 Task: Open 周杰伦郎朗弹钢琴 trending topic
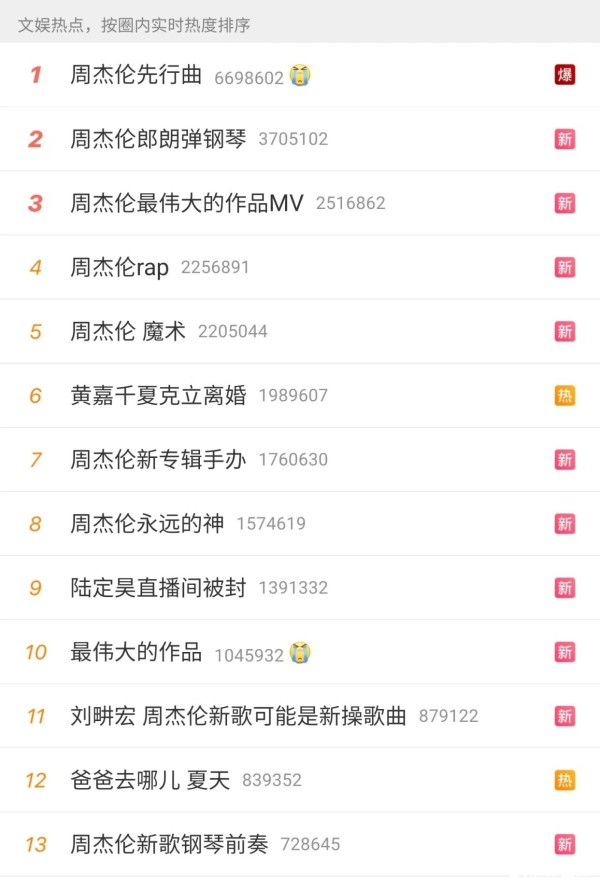[158, 139]
